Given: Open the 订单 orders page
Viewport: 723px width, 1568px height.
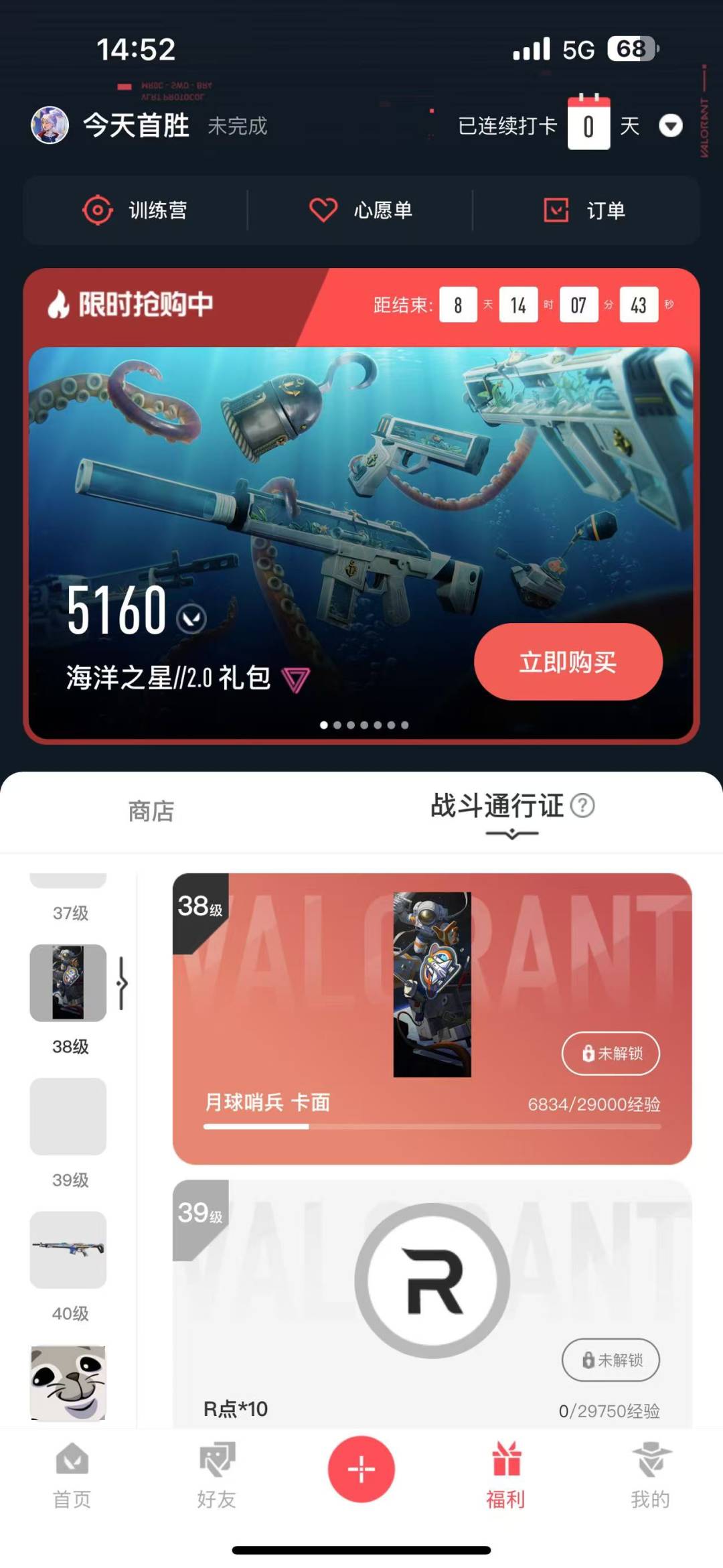Looking at the screenshot, I should [584, 210].
